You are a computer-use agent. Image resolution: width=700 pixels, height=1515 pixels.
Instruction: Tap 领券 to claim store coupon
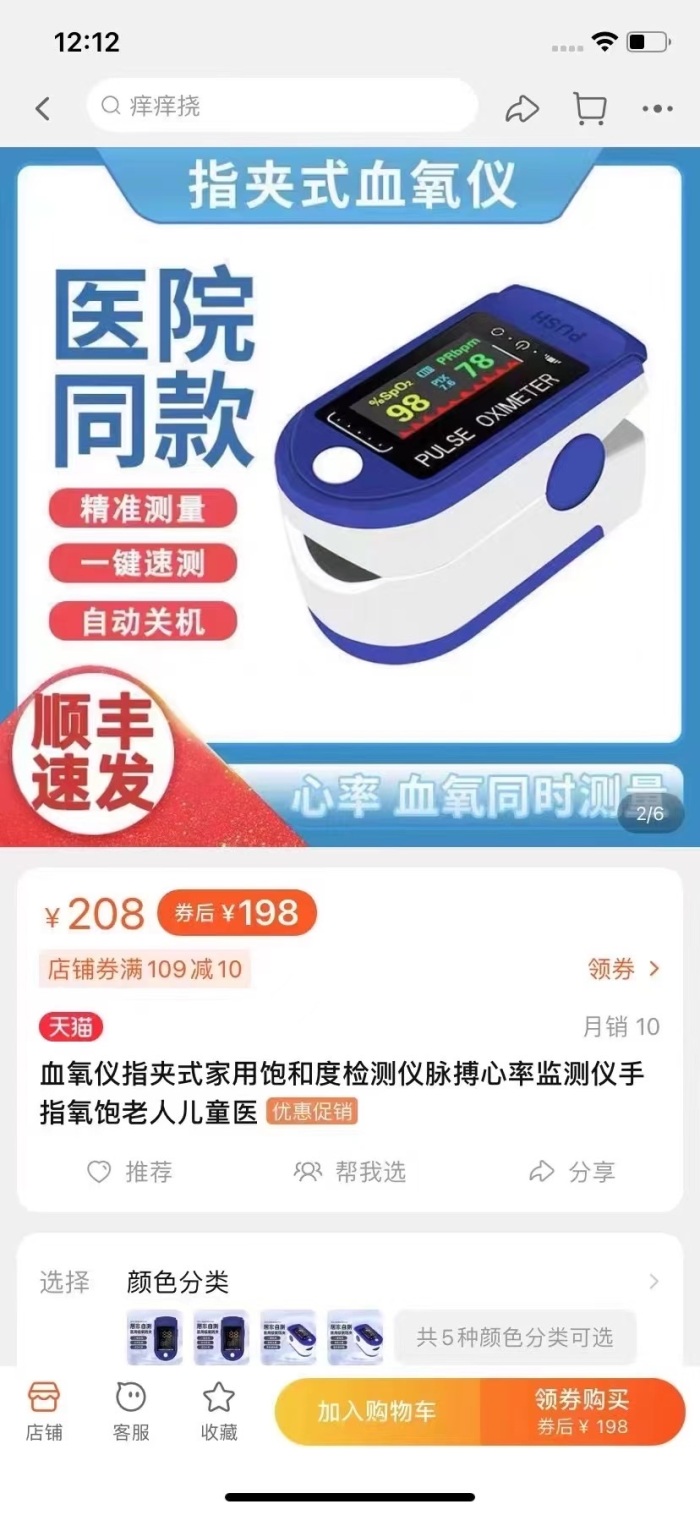[623, 968]
